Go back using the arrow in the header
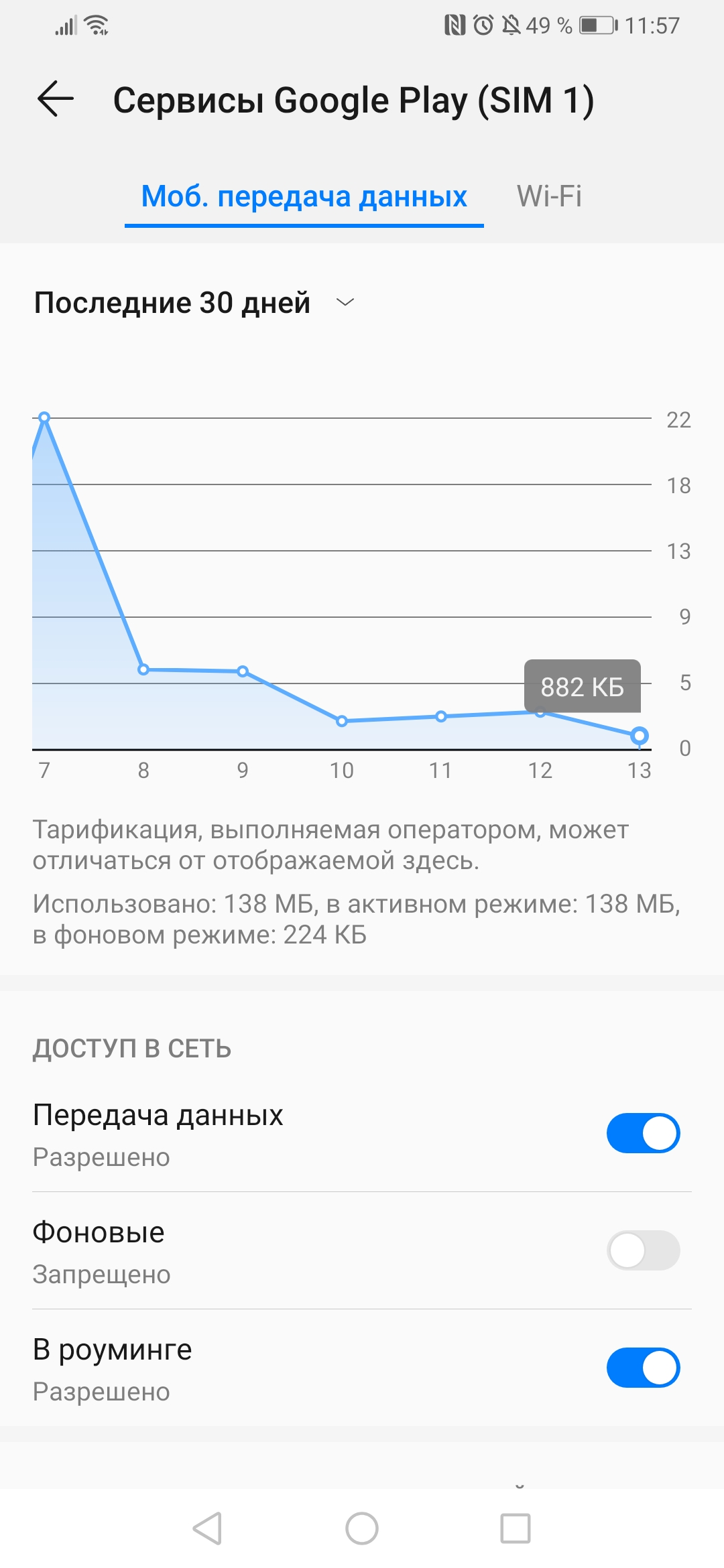 pos(55,99)
